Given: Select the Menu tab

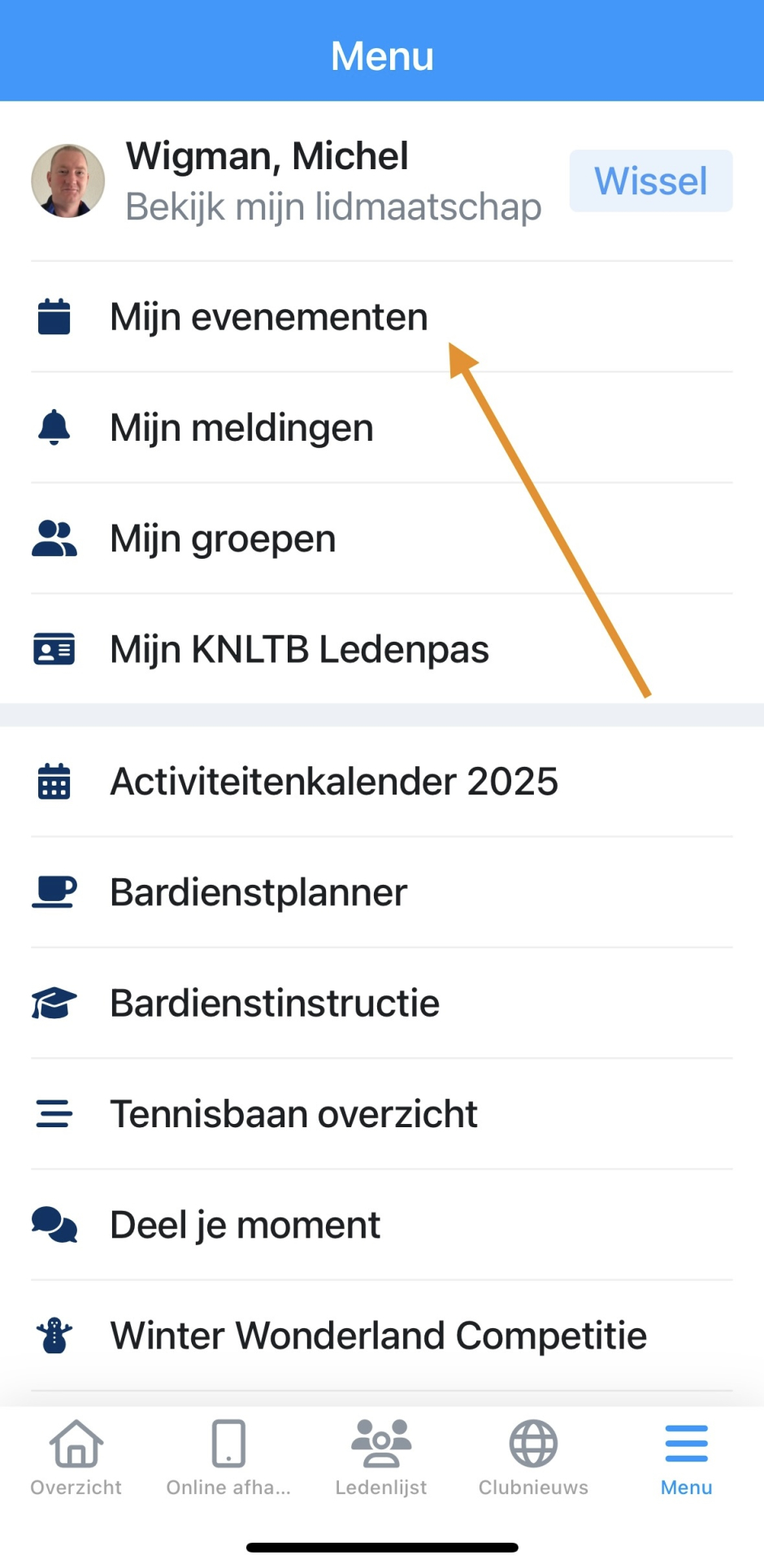Looking at the screenshot, I should pos(686,1457).
